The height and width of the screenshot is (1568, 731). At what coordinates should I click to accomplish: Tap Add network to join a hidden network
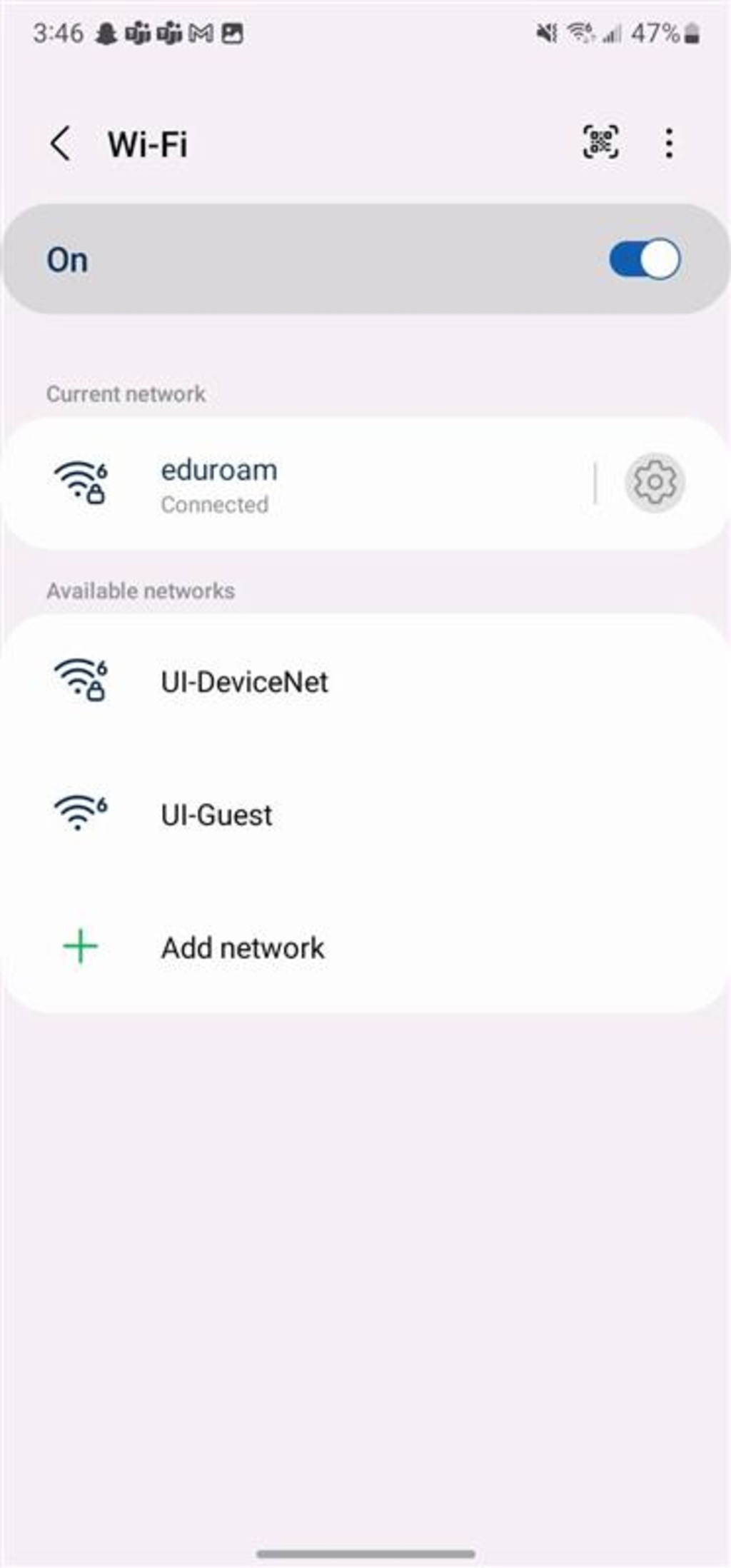(243, 947)
